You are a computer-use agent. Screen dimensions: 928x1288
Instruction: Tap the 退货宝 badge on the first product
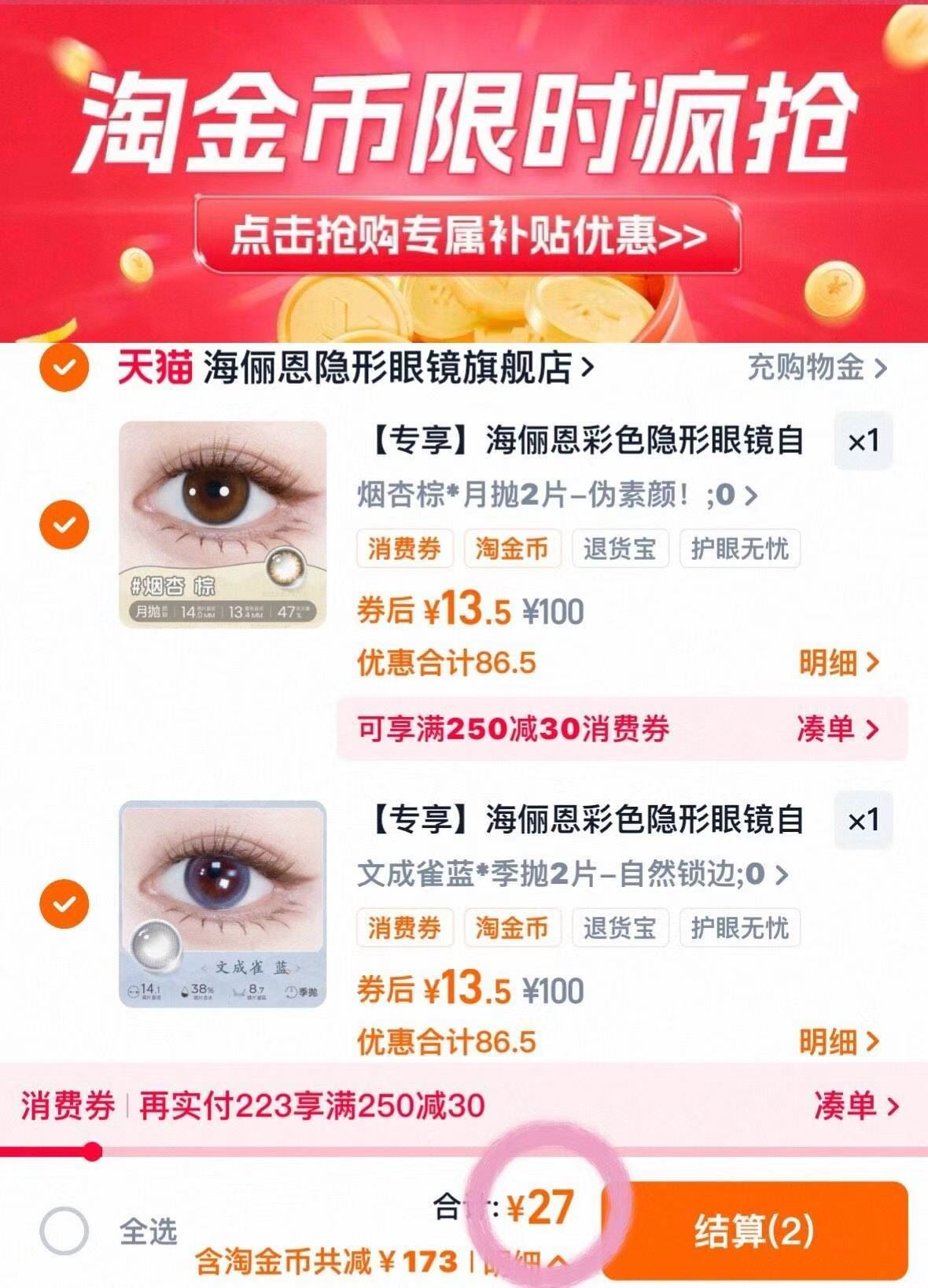(618, 550)
